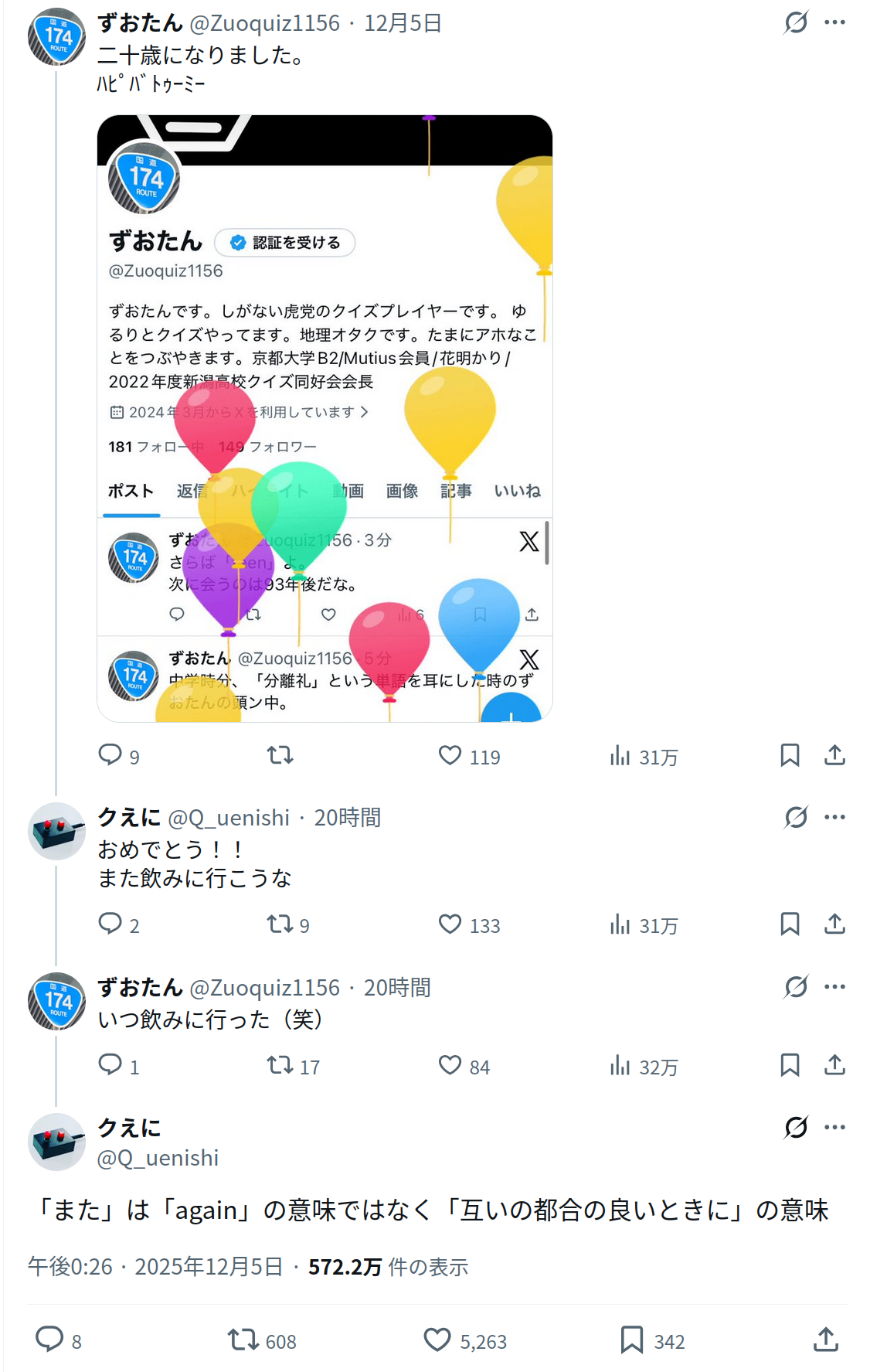Like the おめでとう reply by クえに
Screen dimensions: 870x1372
click(x=450, y=924)
